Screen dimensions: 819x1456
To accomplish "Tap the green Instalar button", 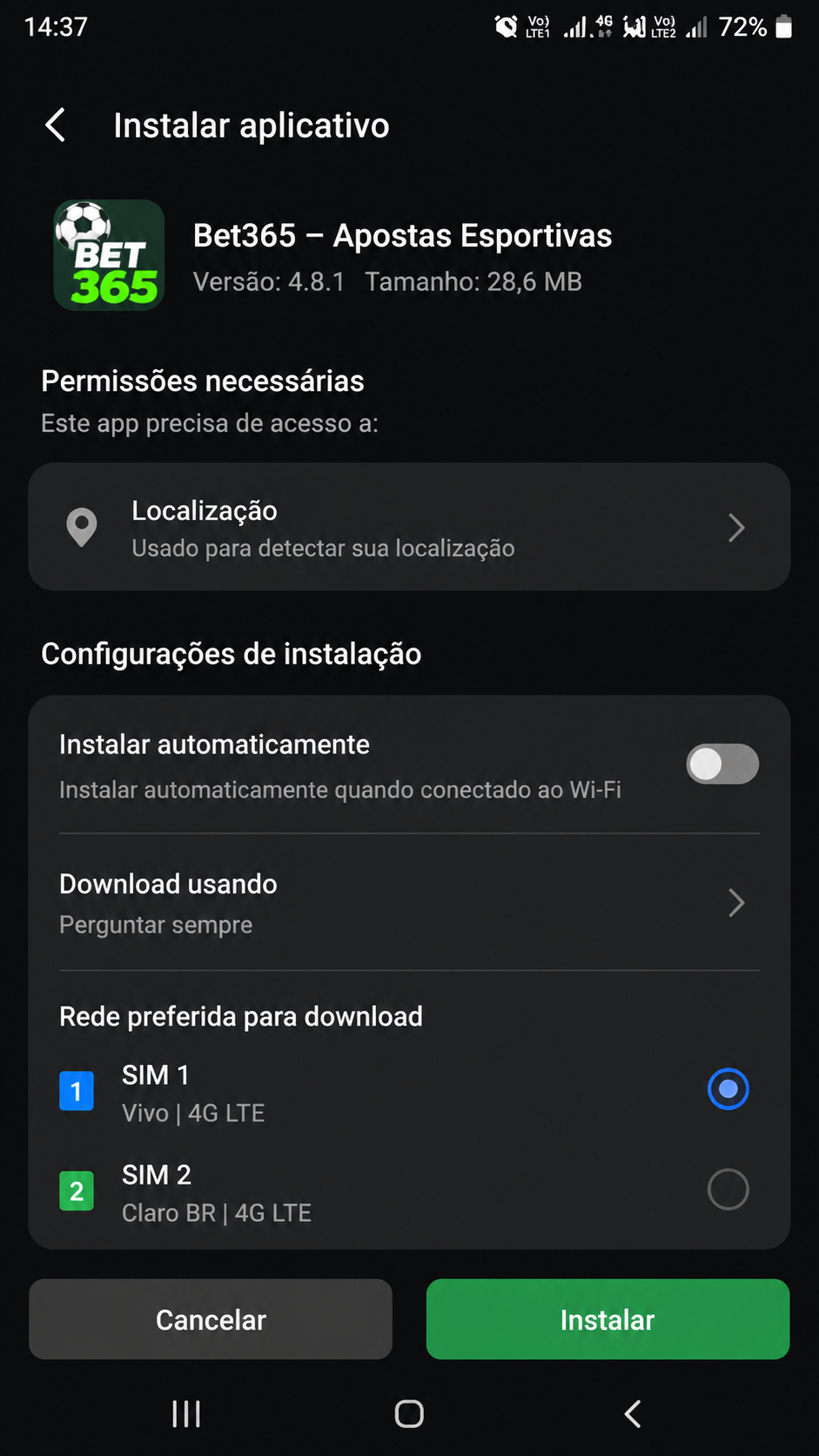I will [x=608, y=1319].
